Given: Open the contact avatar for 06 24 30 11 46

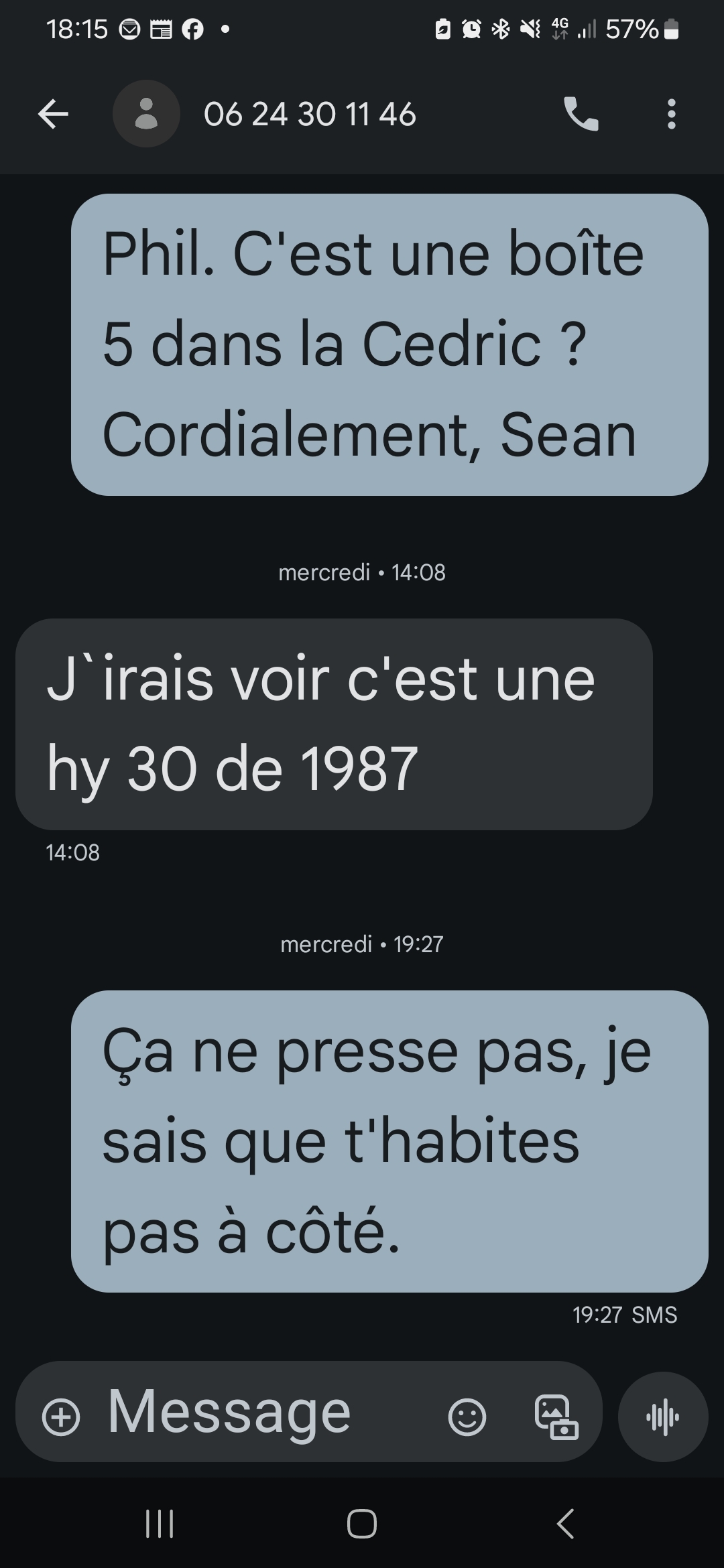Looking at the screenshot, I should click(x=146, y=114).
